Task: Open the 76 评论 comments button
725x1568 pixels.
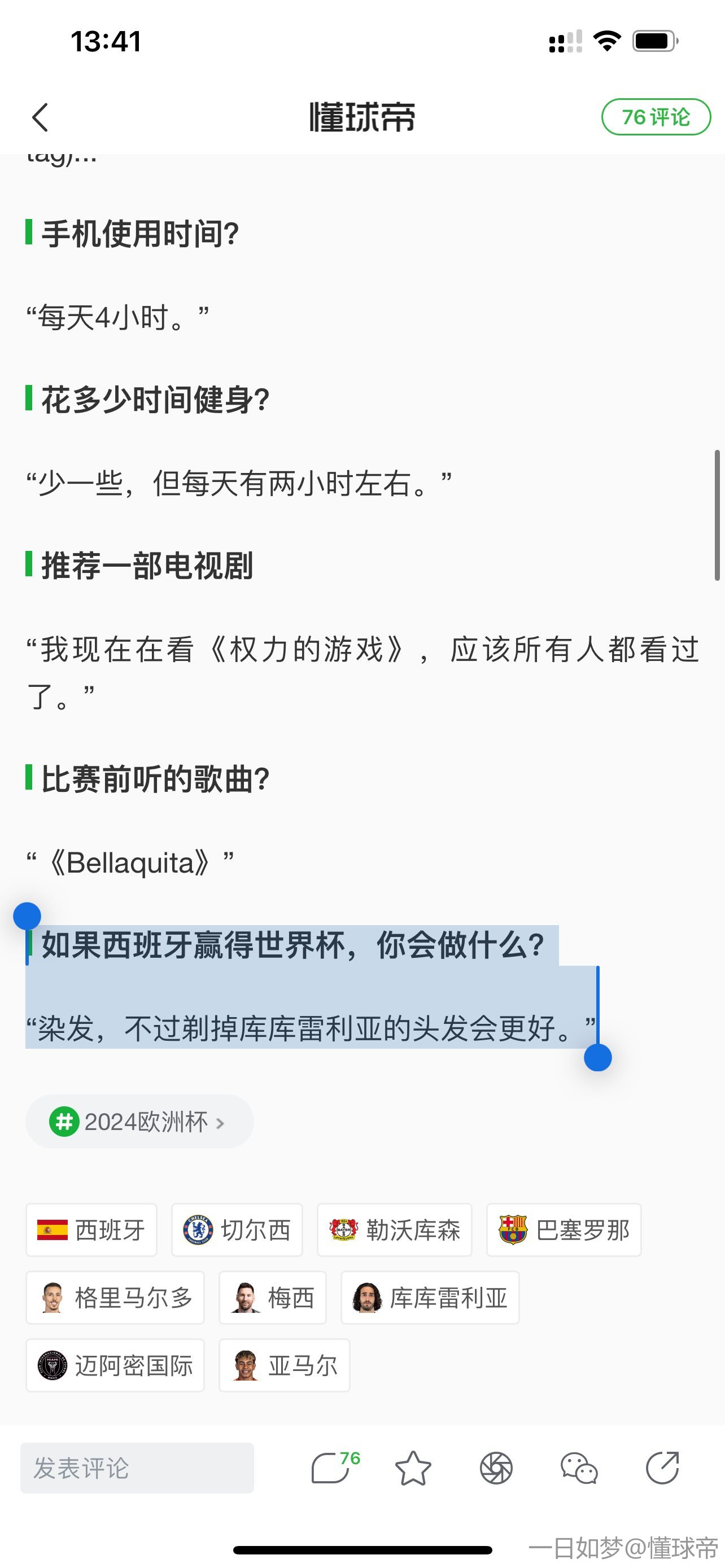Action: coord(656,117)
